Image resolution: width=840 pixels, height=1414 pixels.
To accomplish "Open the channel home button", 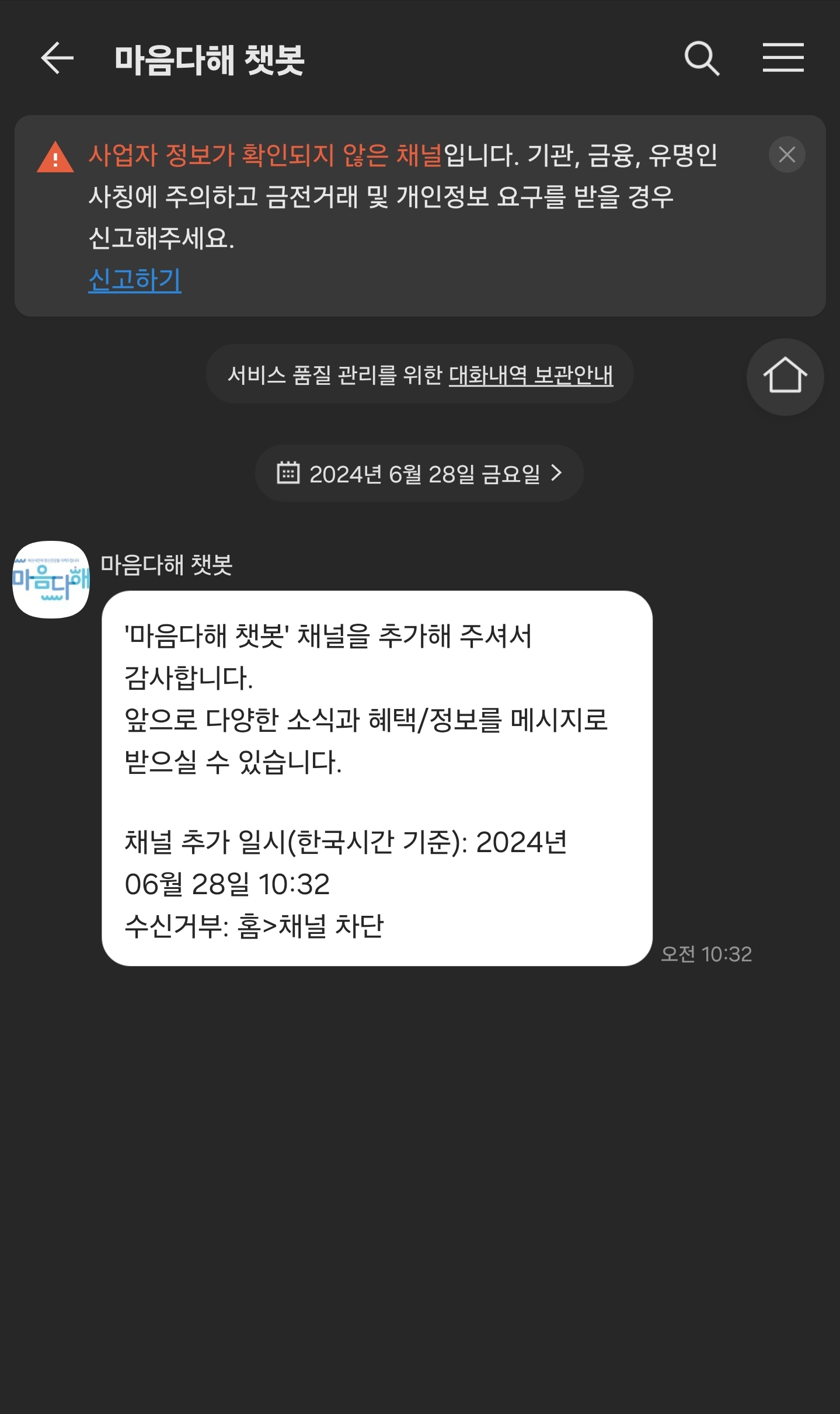I will pos(785,377).
